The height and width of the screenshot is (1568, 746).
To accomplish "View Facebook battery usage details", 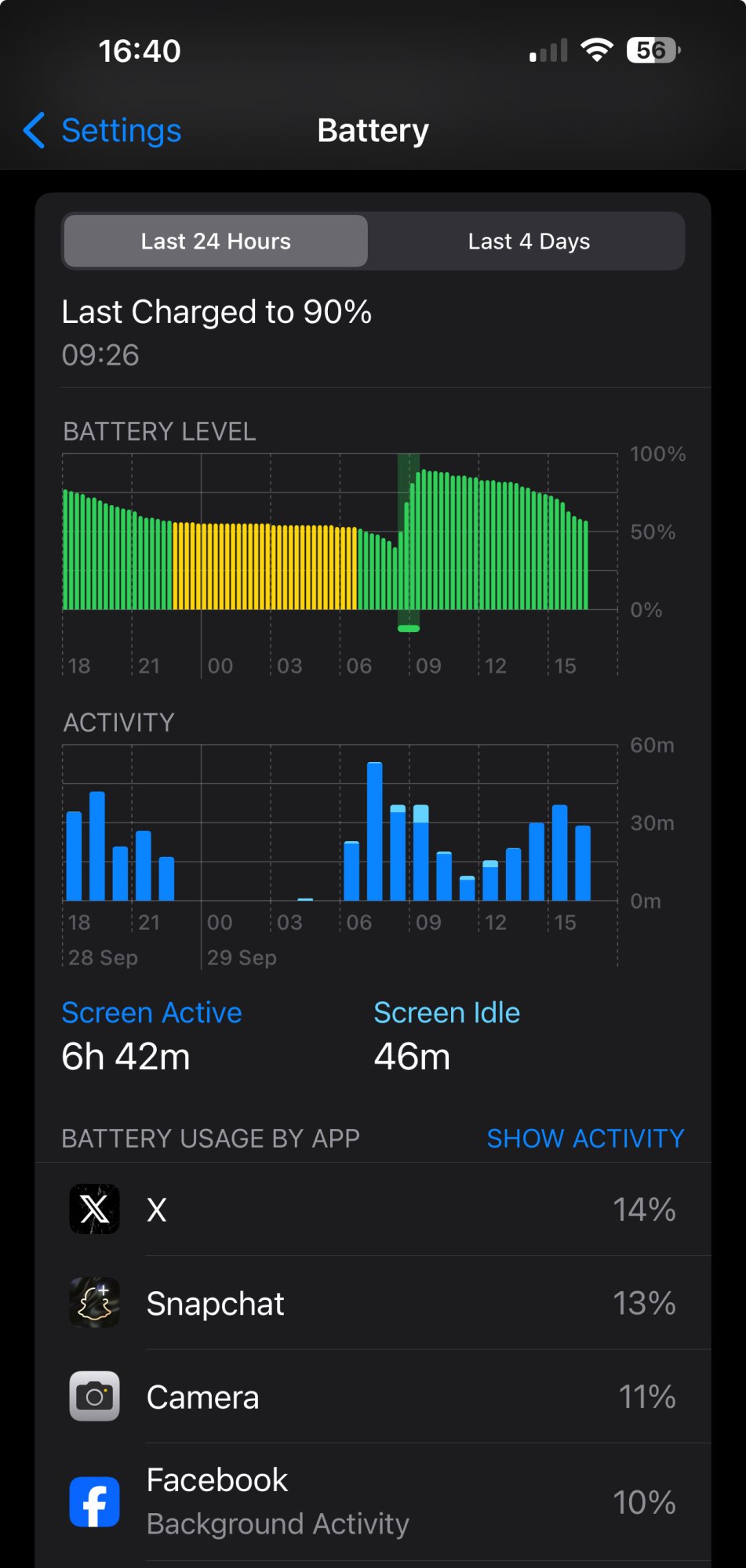I will (373, 1501).
